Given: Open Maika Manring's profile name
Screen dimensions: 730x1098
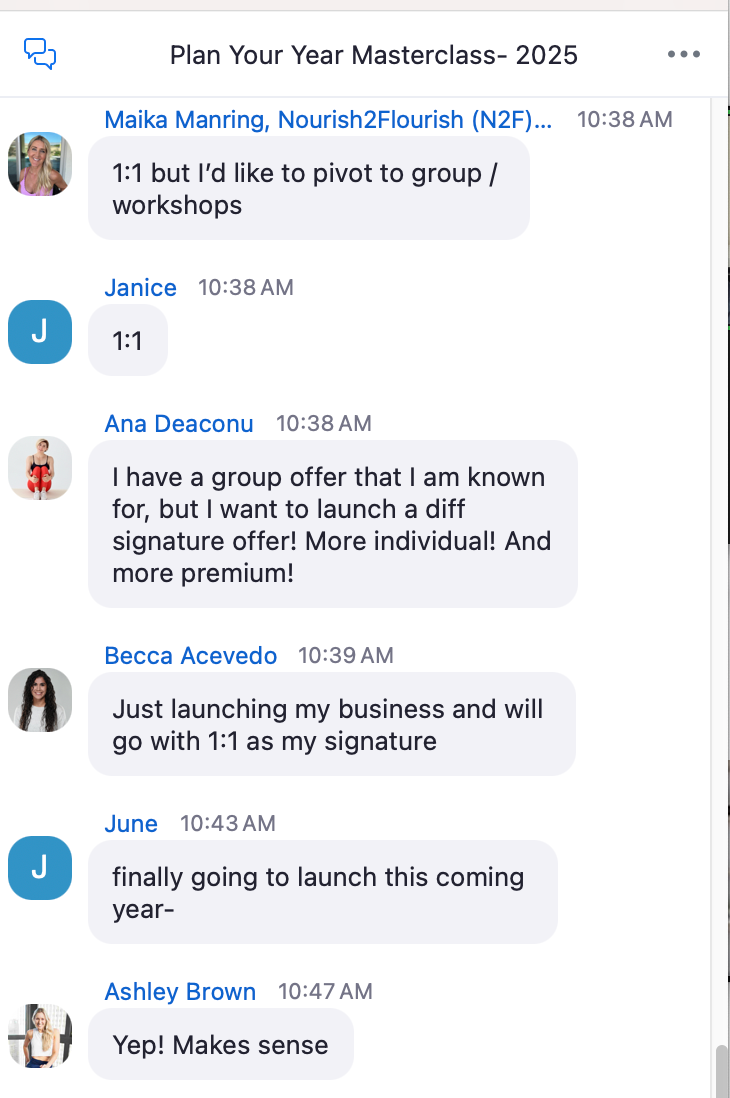Looking at the screenshot, I should point(328,120).
